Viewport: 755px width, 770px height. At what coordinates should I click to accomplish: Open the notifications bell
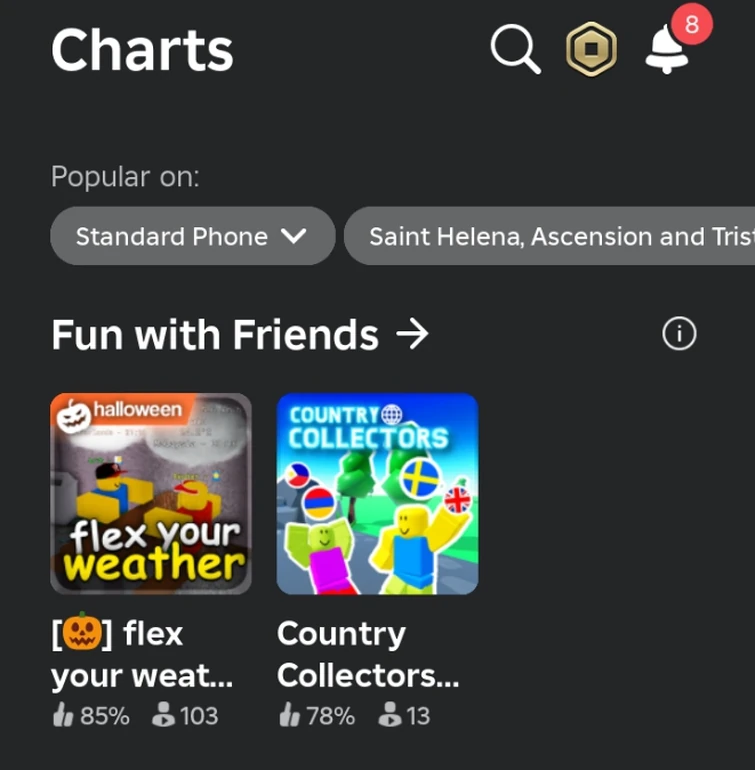click(667, 47)
